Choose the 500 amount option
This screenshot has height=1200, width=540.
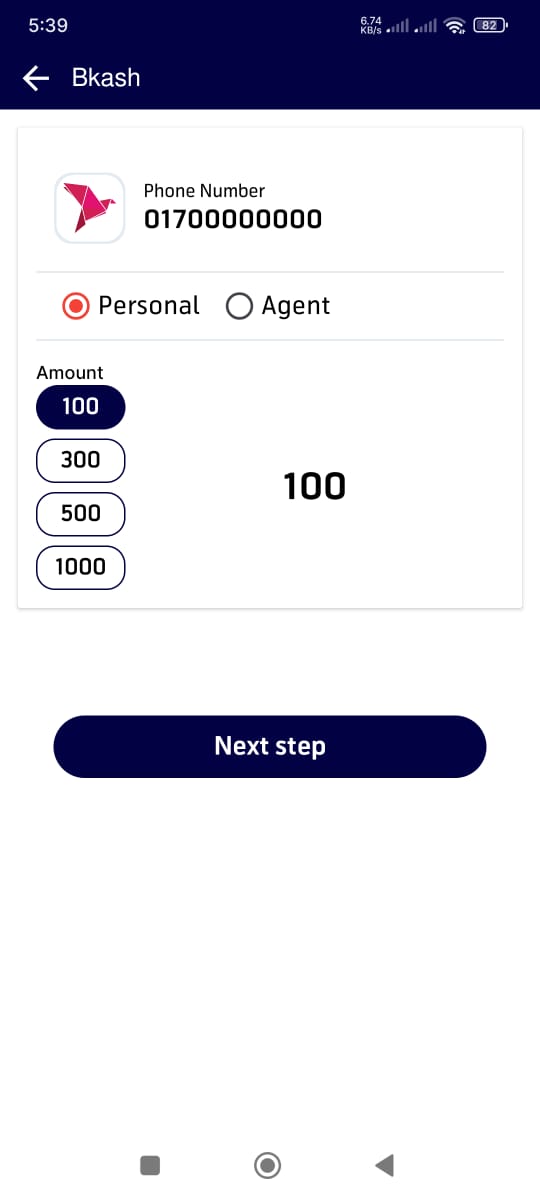(81, 514)
